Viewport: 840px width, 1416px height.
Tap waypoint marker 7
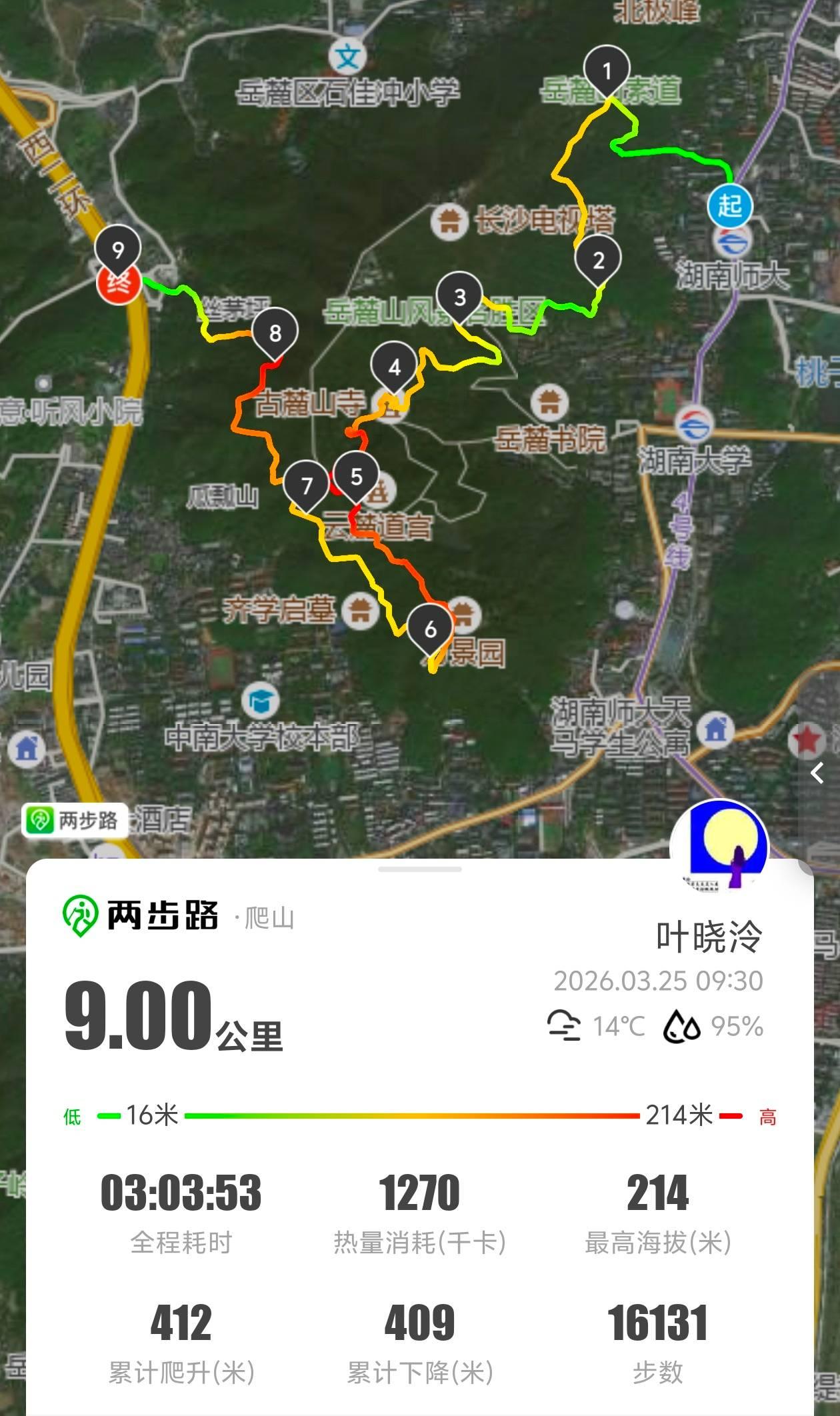point(307,485)
